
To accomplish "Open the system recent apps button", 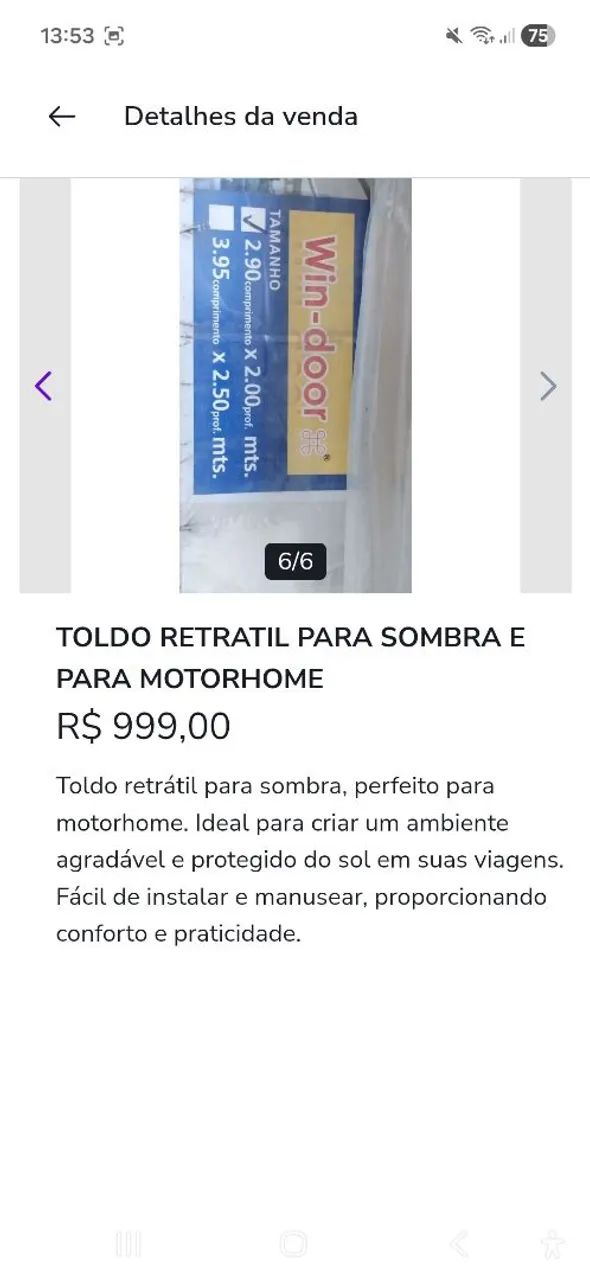I will point(128,1244).
